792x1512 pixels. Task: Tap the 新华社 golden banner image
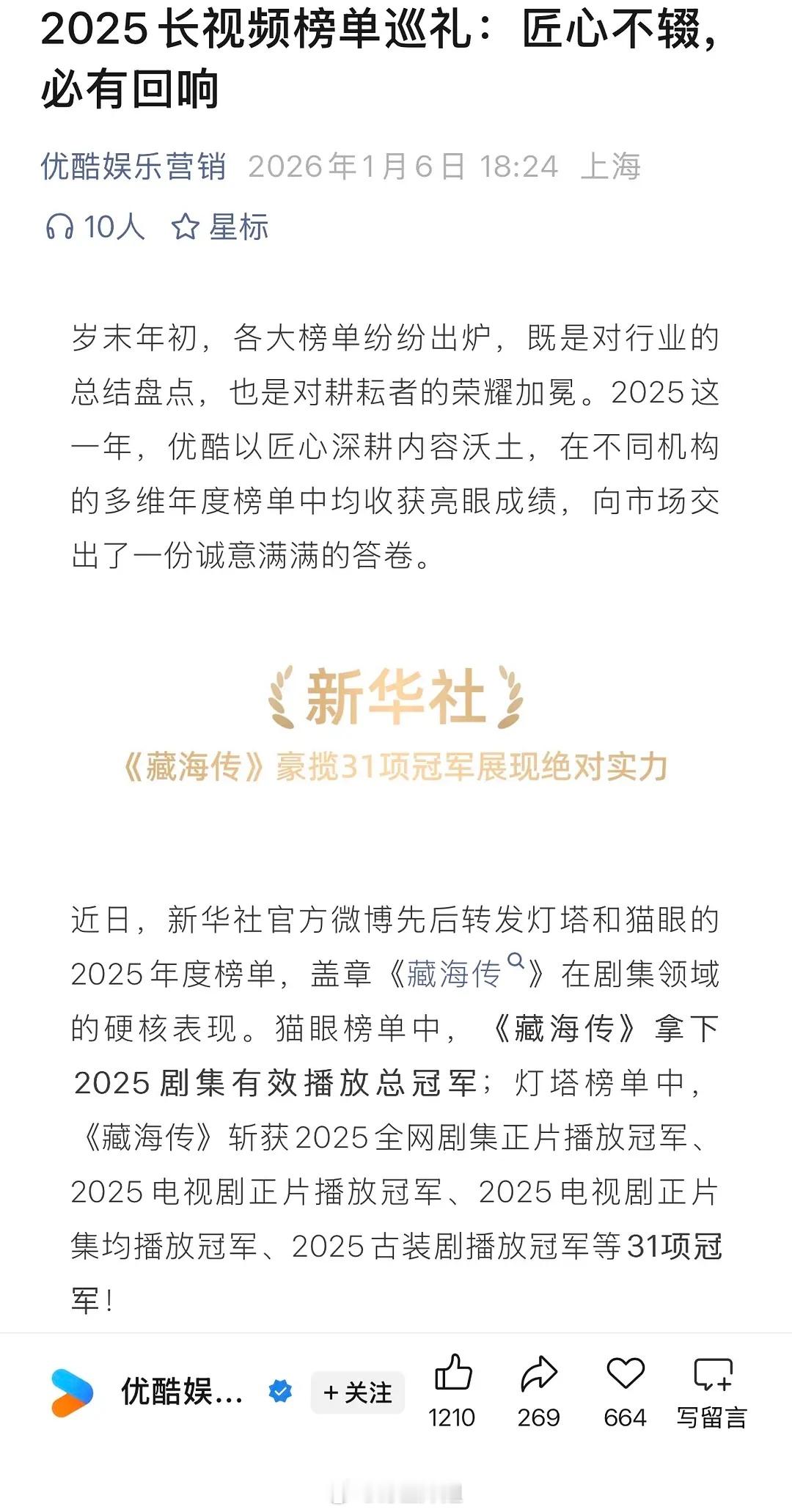396,726
